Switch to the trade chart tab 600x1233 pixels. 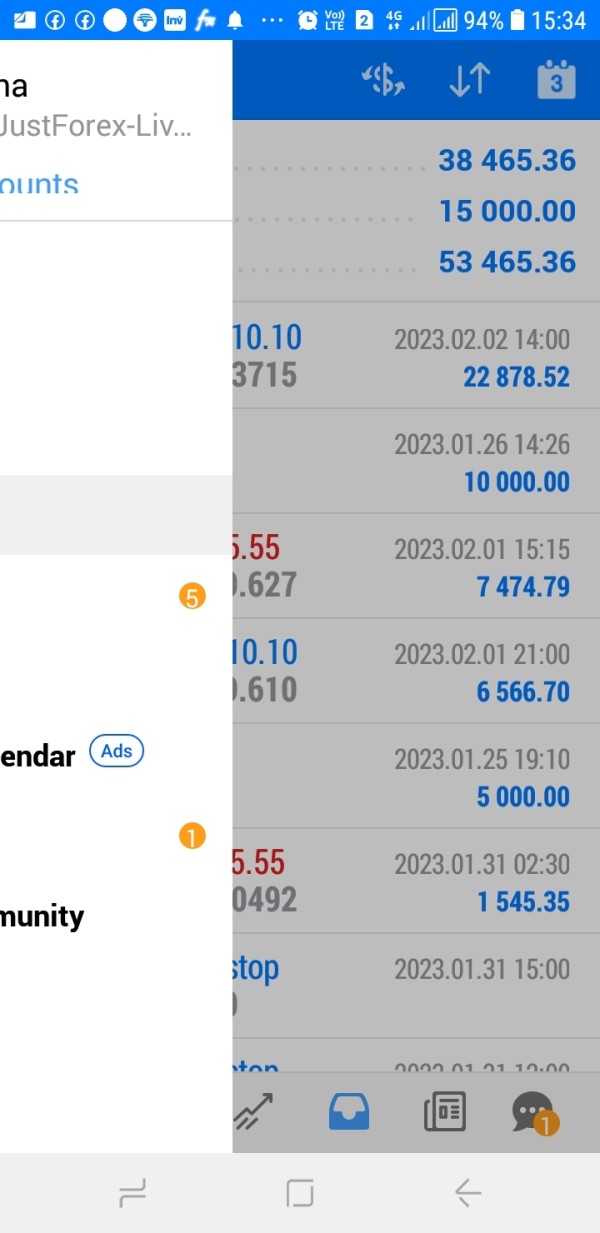tap(254, 1112)
